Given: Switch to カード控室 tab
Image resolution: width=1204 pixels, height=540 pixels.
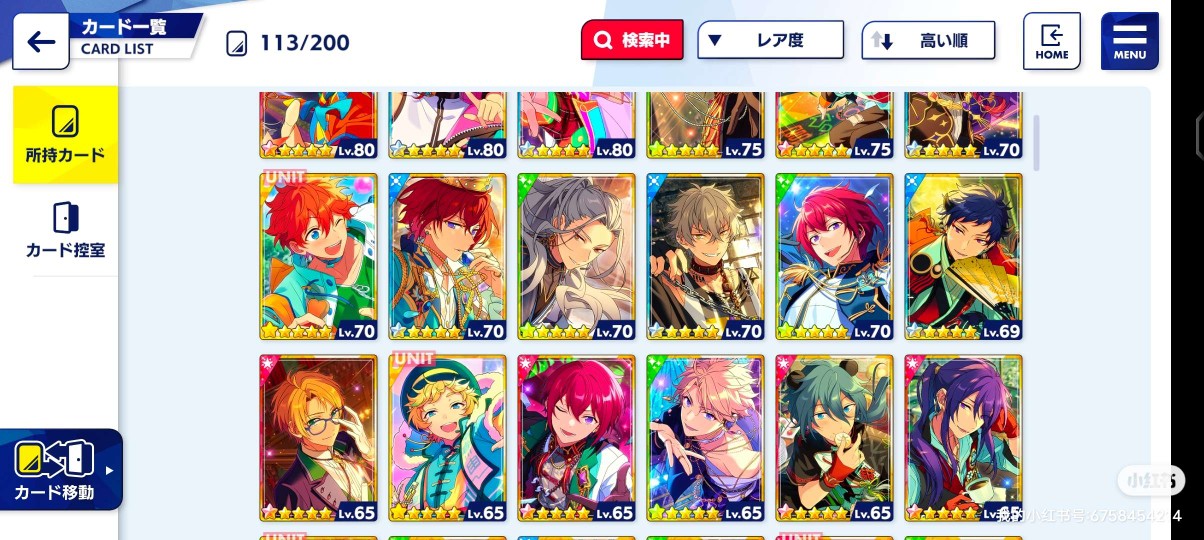Looking at the screenshot, I should coord(65,229).
